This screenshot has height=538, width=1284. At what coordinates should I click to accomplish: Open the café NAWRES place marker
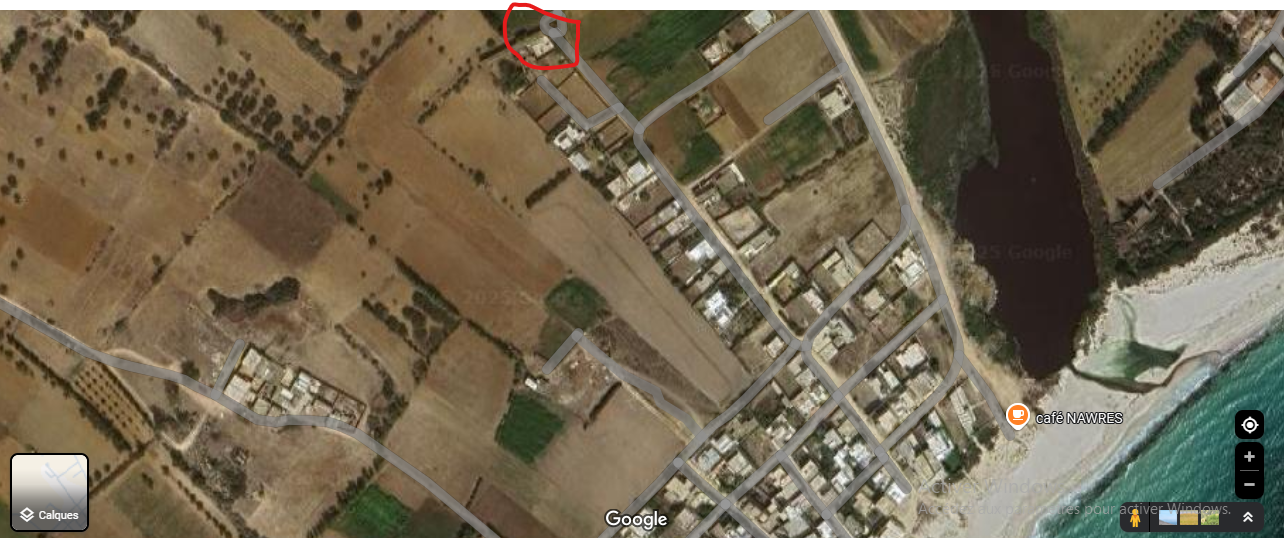1017,415
